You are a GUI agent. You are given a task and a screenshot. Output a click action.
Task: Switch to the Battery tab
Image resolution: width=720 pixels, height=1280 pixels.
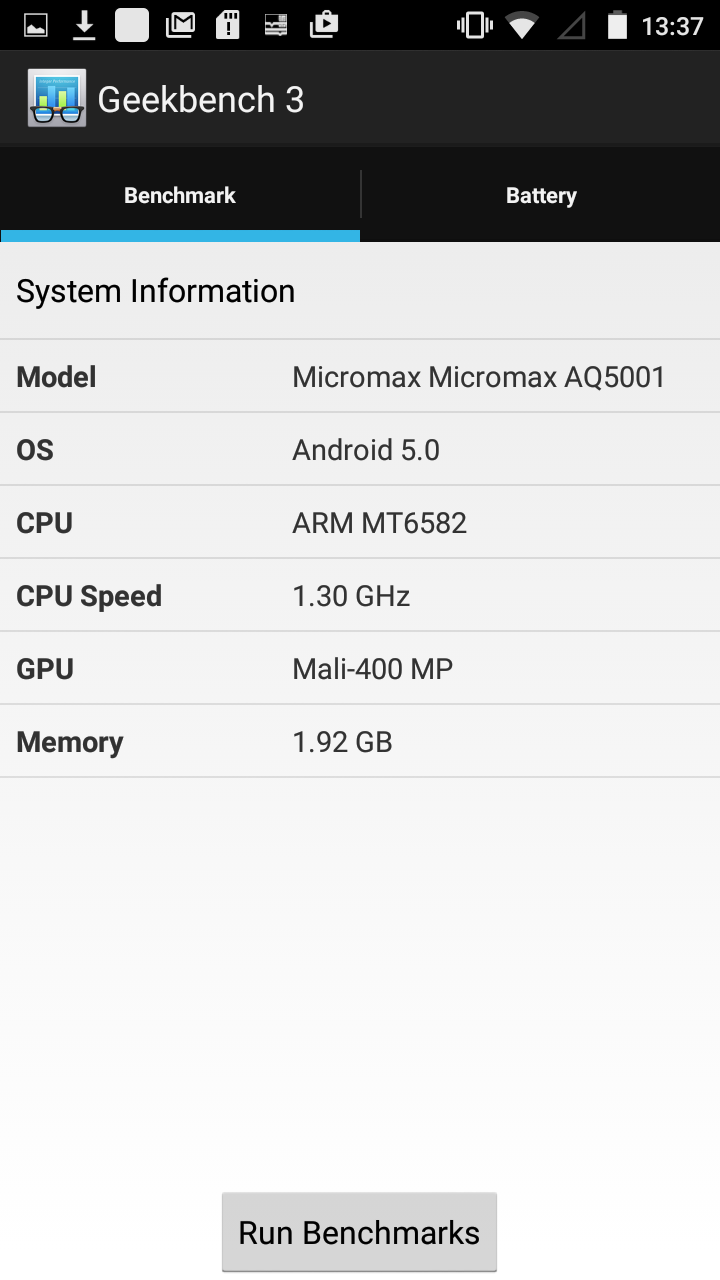pyautogui.click(x=541, y=195)
